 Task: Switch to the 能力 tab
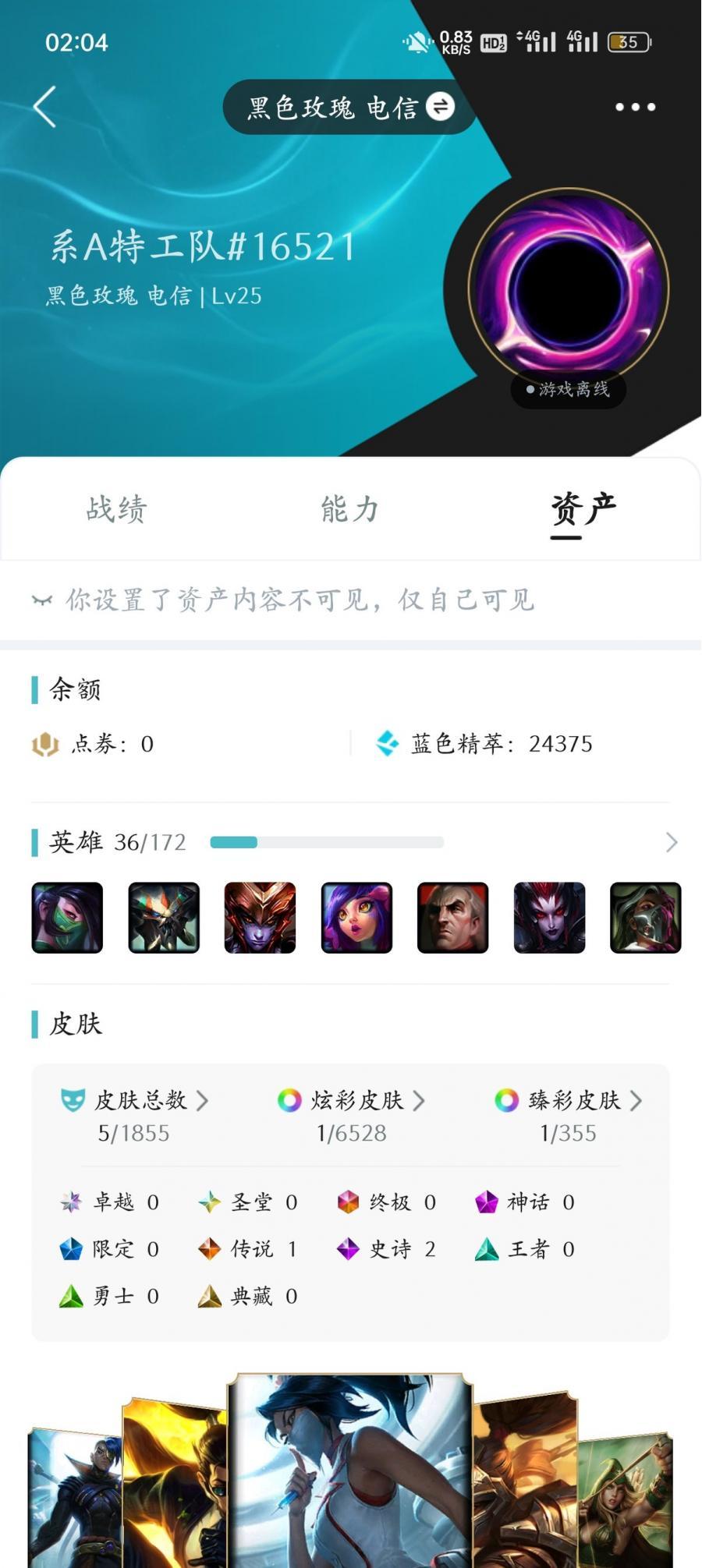click(x=349, y=509)
